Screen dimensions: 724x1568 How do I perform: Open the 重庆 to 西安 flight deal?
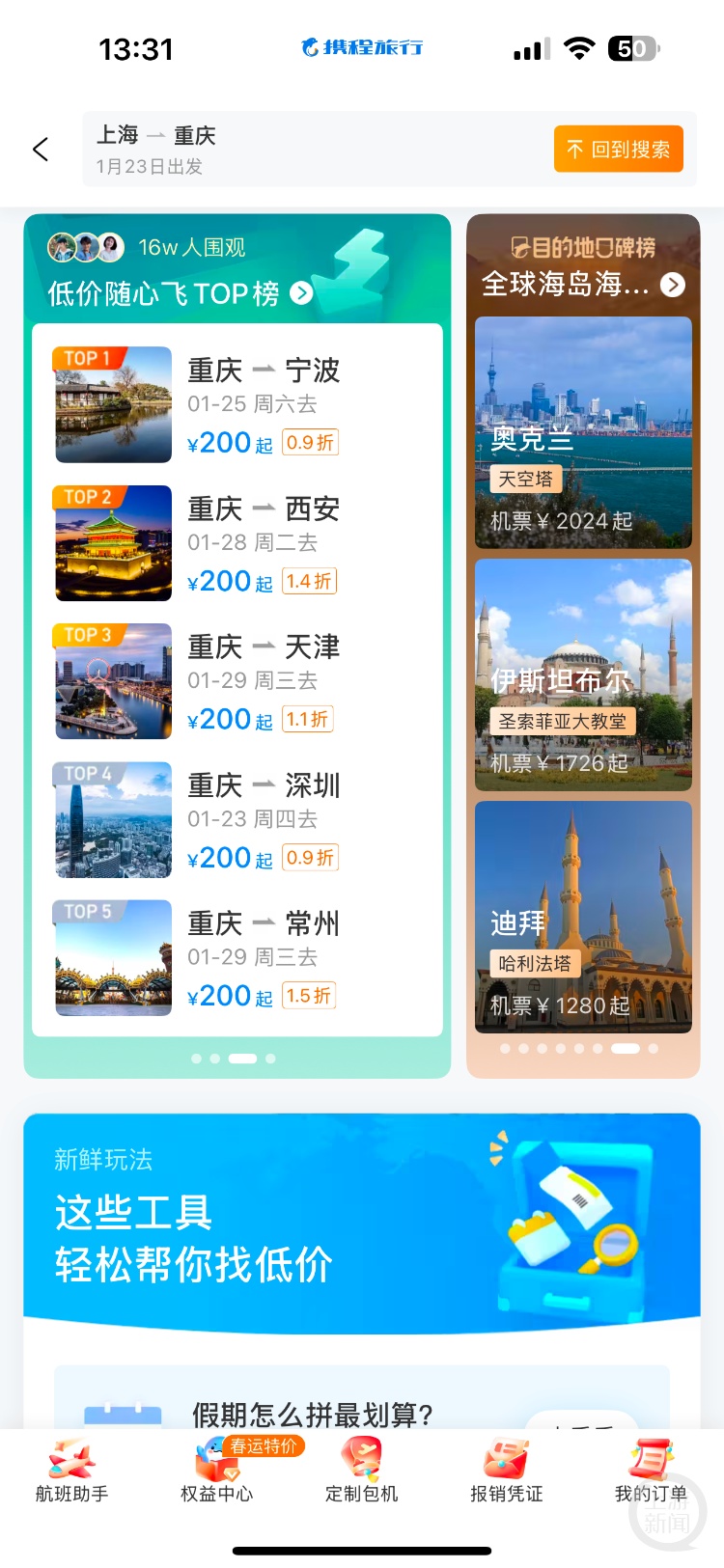(237, 543)
